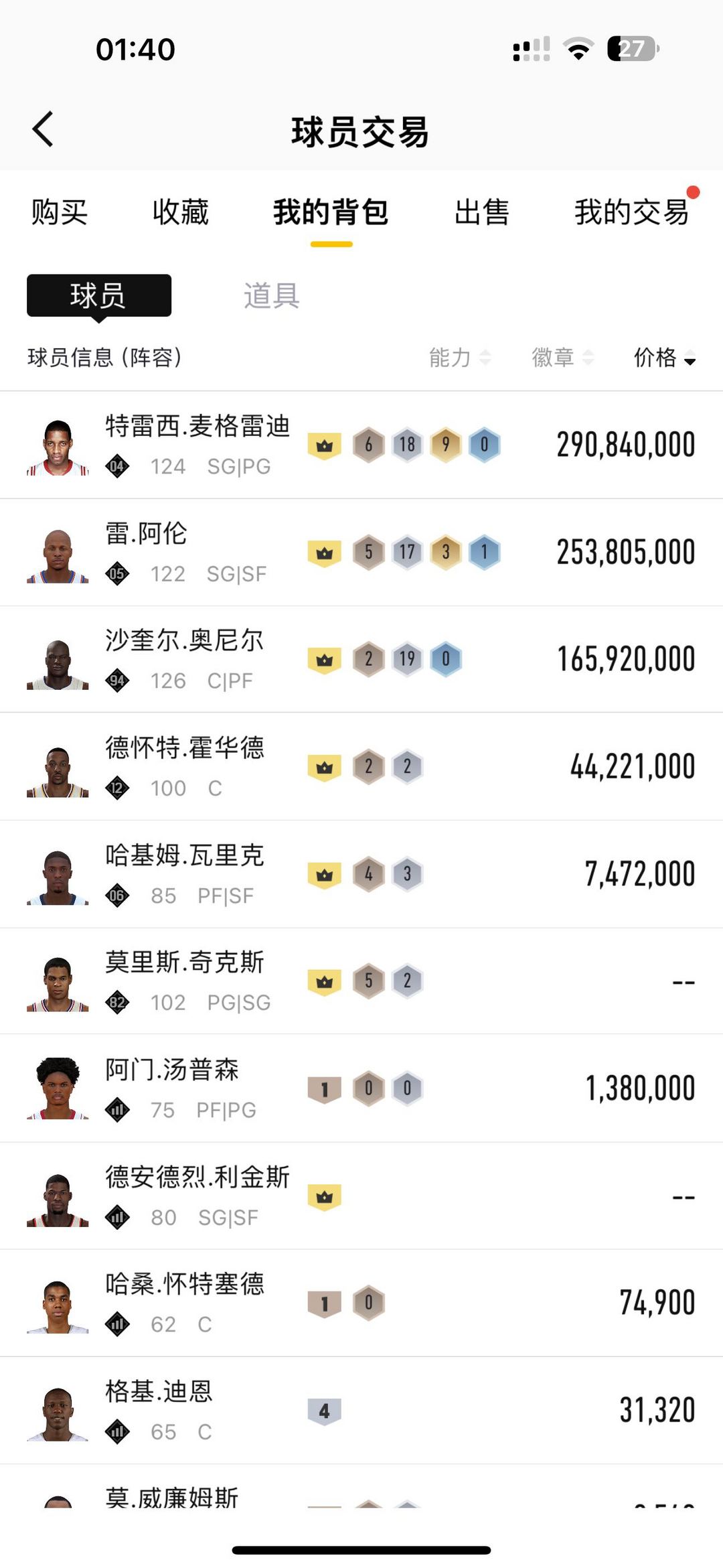
Task: Switch to the 收藏 tab
Action: 181,212
